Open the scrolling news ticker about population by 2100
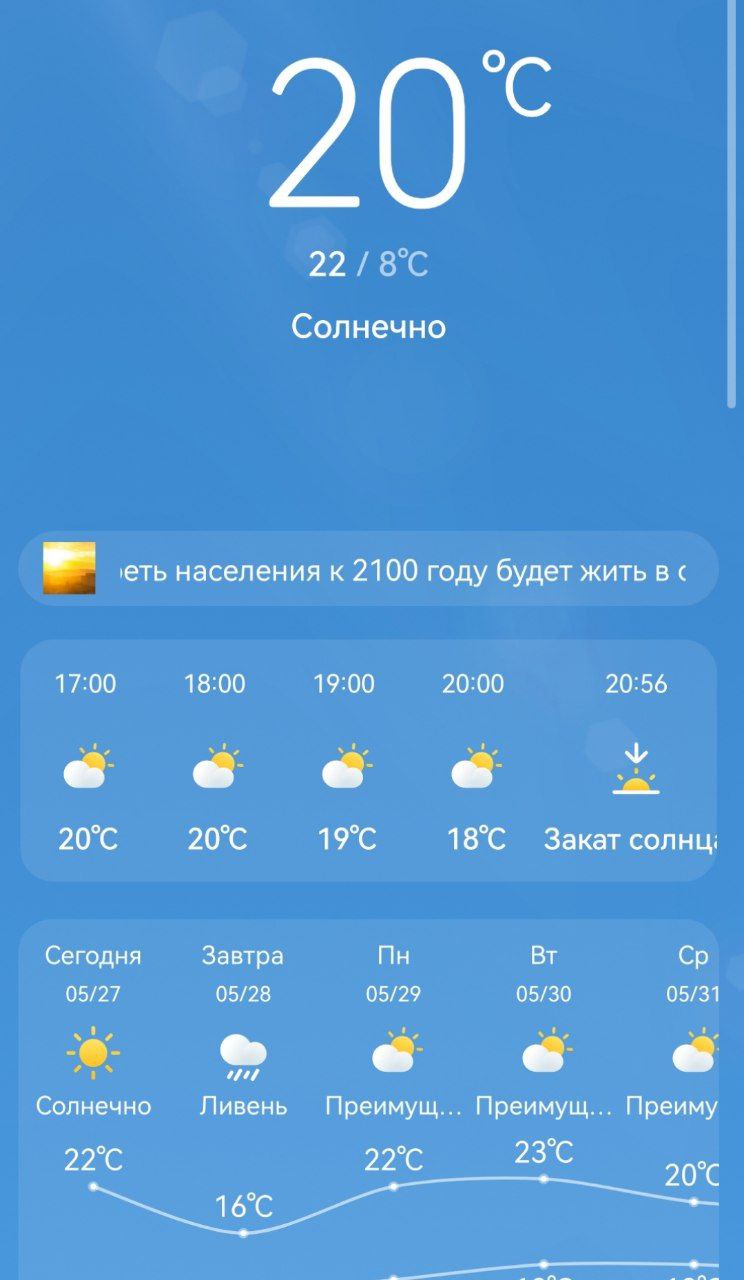 369,569
